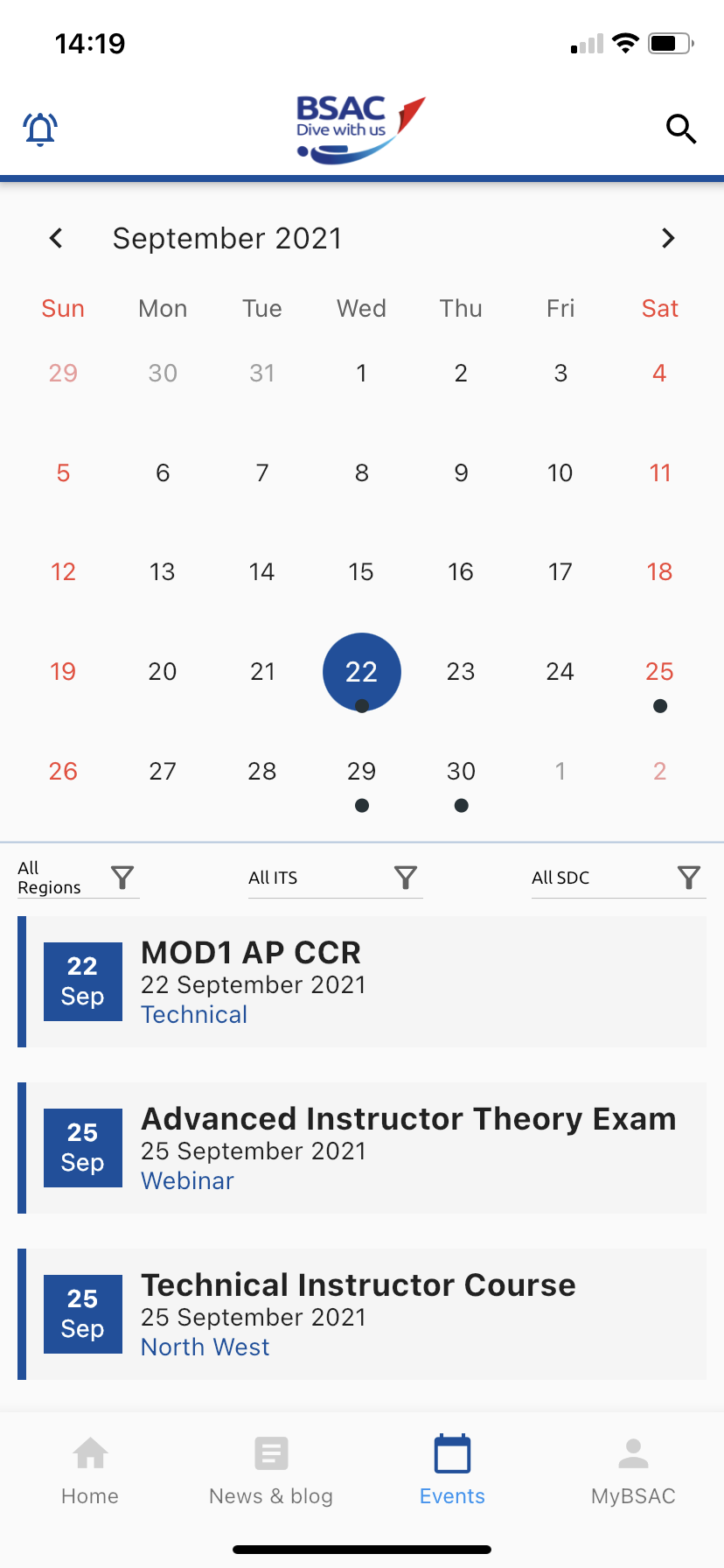This screenshot has width=724, height=1568.
Task: Switch to the MyBSAC tab
Action: coord(633,1472)
